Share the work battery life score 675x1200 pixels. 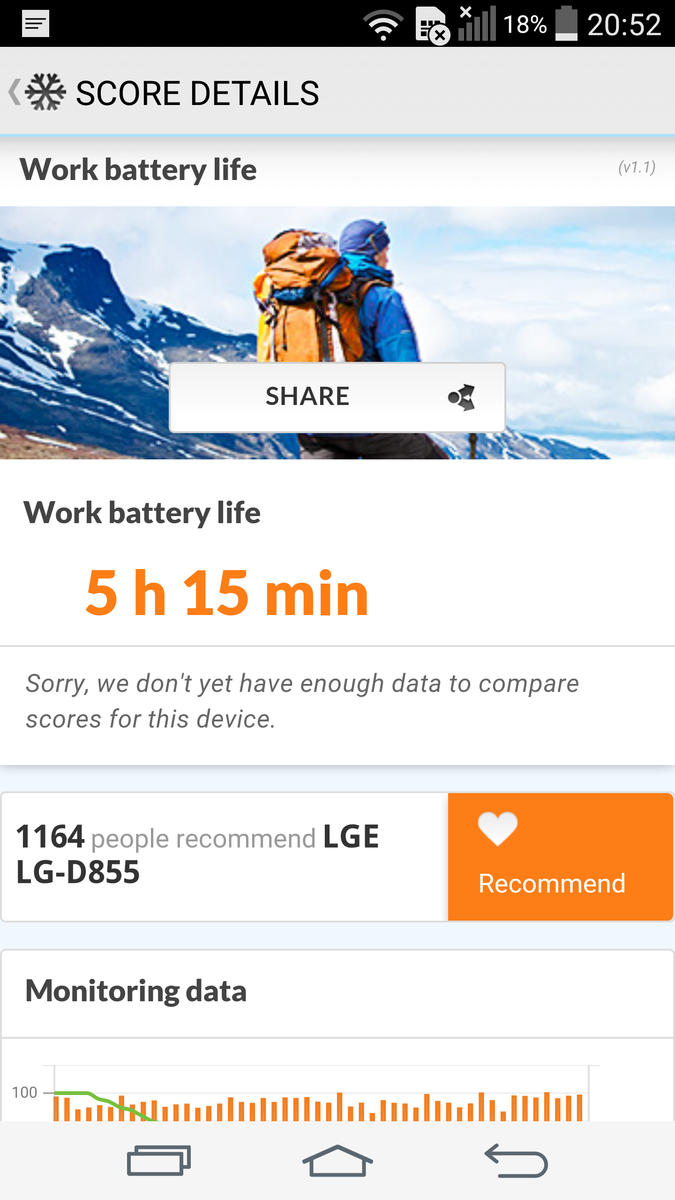tap(337, 397)
